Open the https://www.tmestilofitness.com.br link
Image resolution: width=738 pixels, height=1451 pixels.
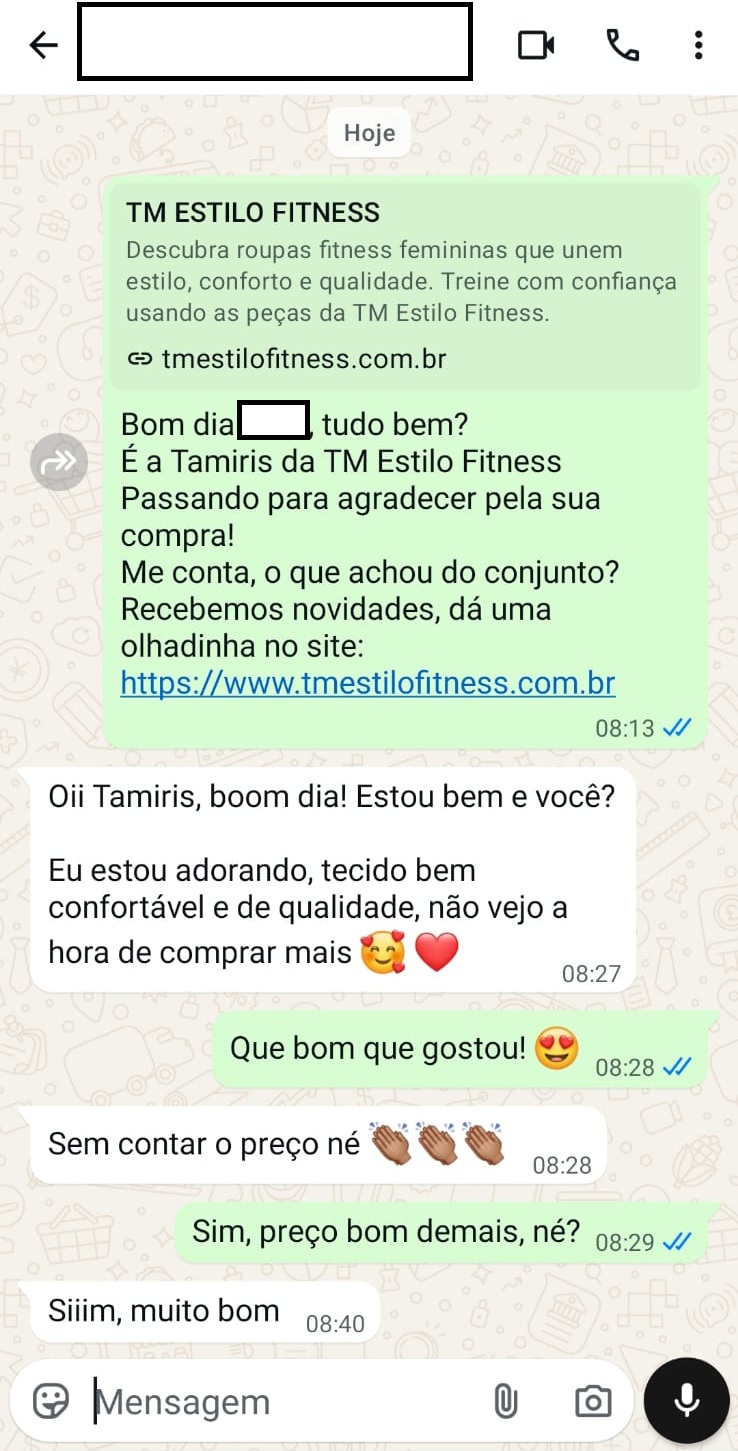click(367, 683)
